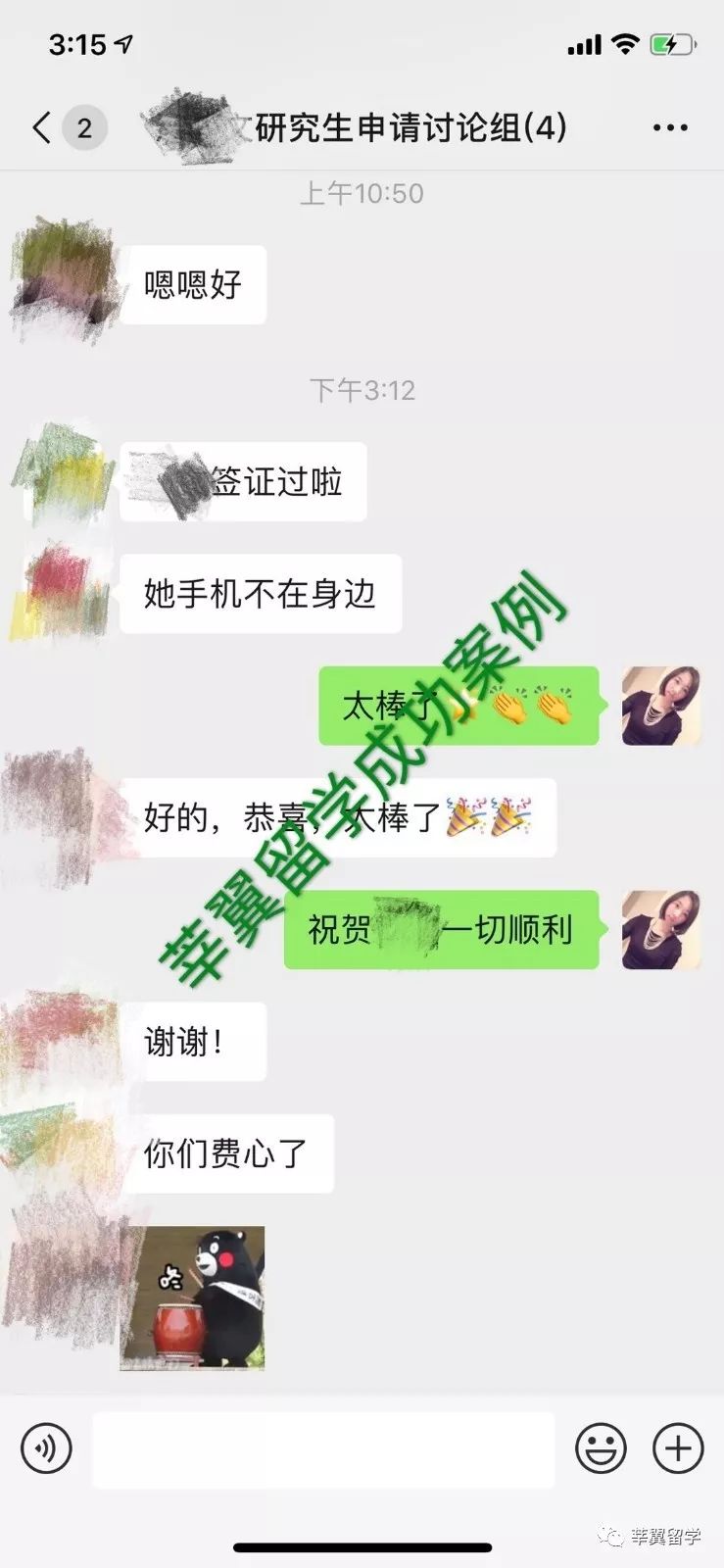
Task: Switch to voice message input
Action: (x=46, y=1447)
